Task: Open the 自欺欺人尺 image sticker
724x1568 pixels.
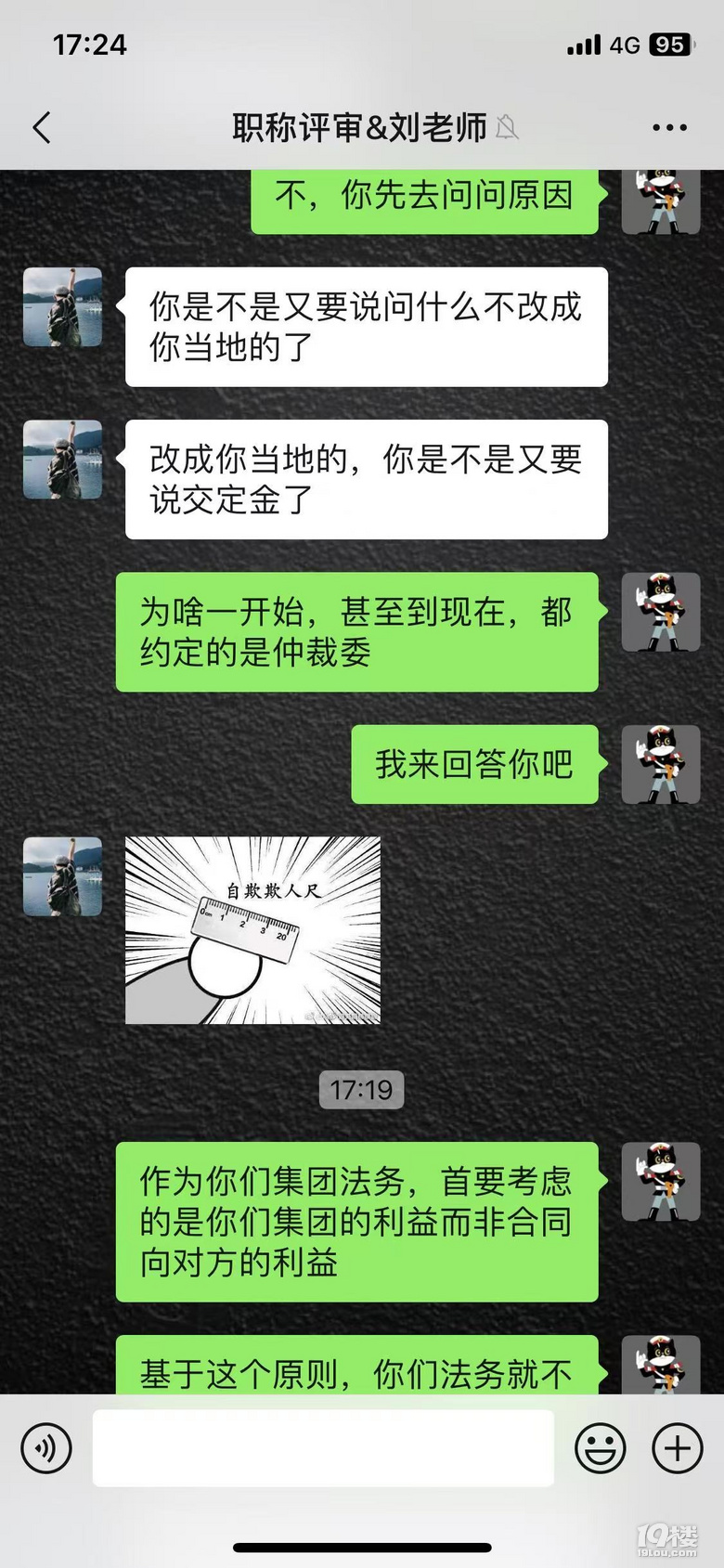Action: coord(252,930)
